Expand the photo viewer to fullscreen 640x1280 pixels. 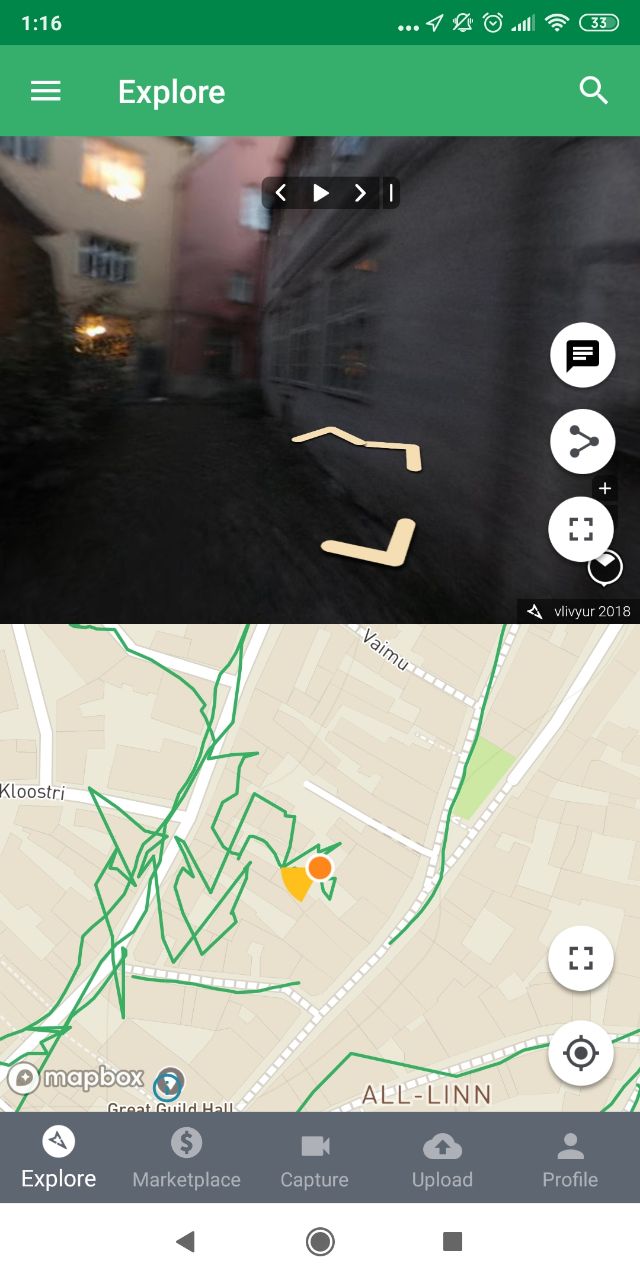coord(581,529)
